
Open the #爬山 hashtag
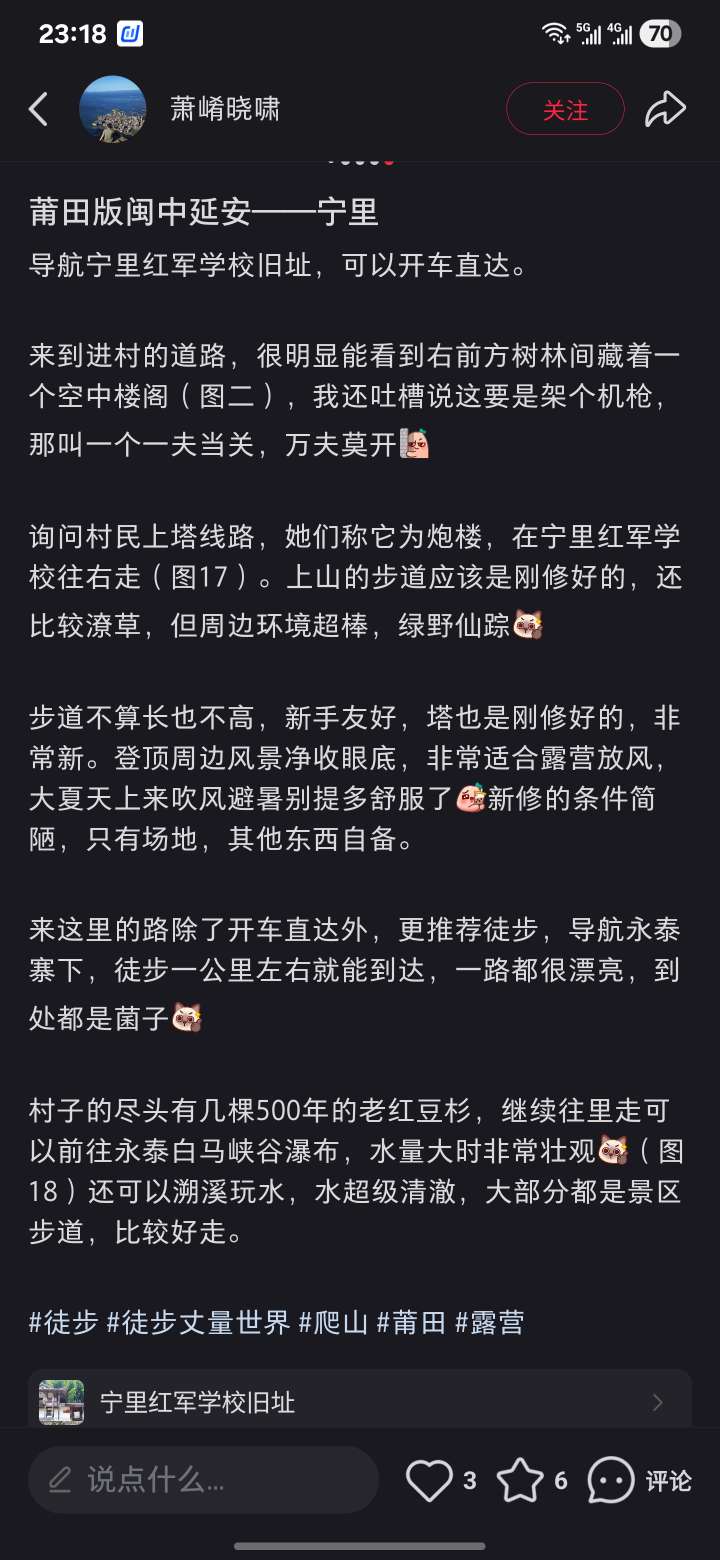point(334,1322)
